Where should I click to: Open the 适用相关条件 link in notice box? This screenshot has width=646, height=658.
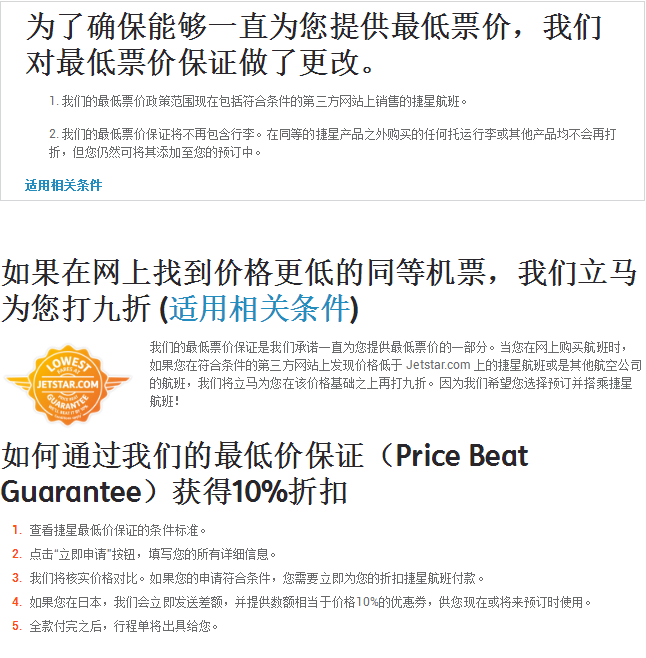63,185
